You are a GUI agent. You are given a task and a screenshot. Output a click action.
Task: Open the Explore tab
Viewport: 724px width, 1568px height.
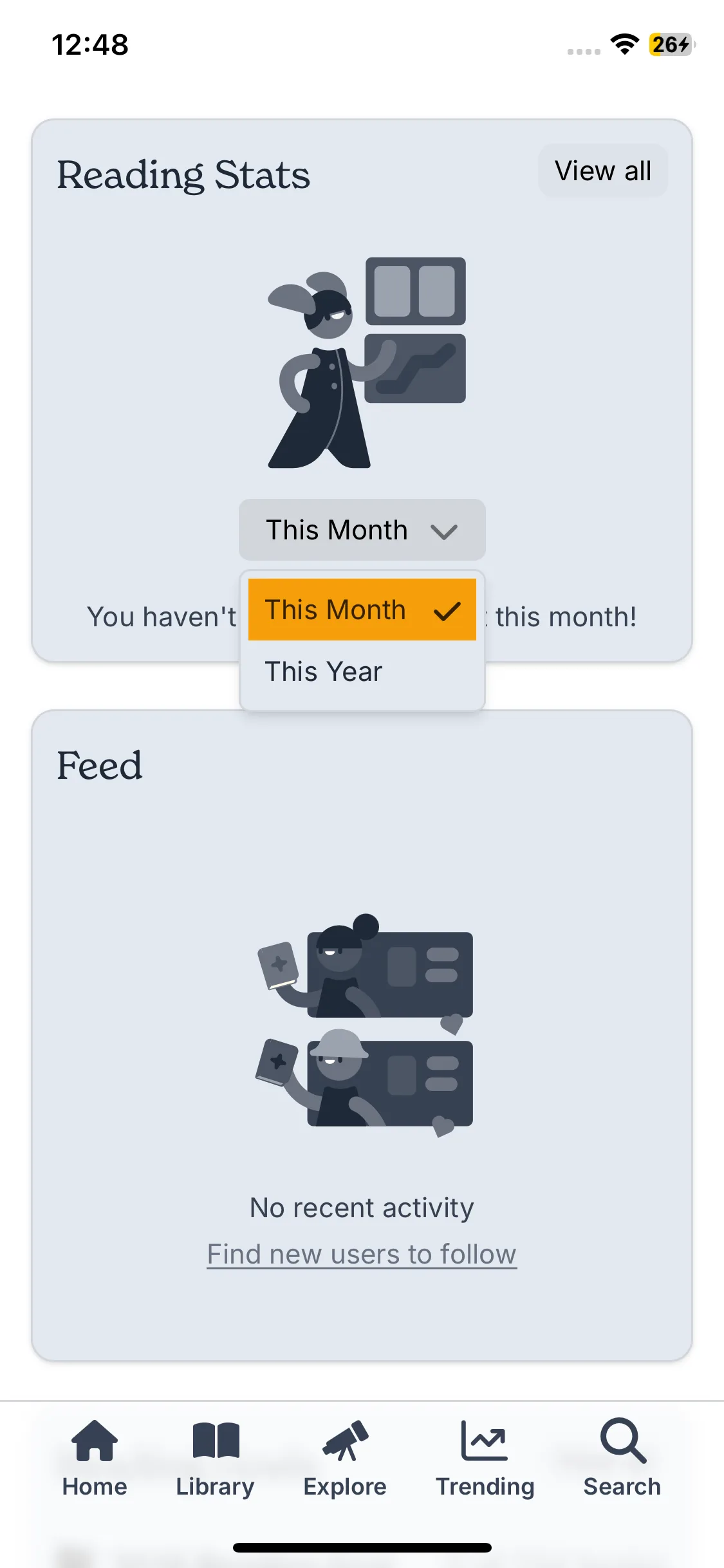click(x=345, y=1459)
